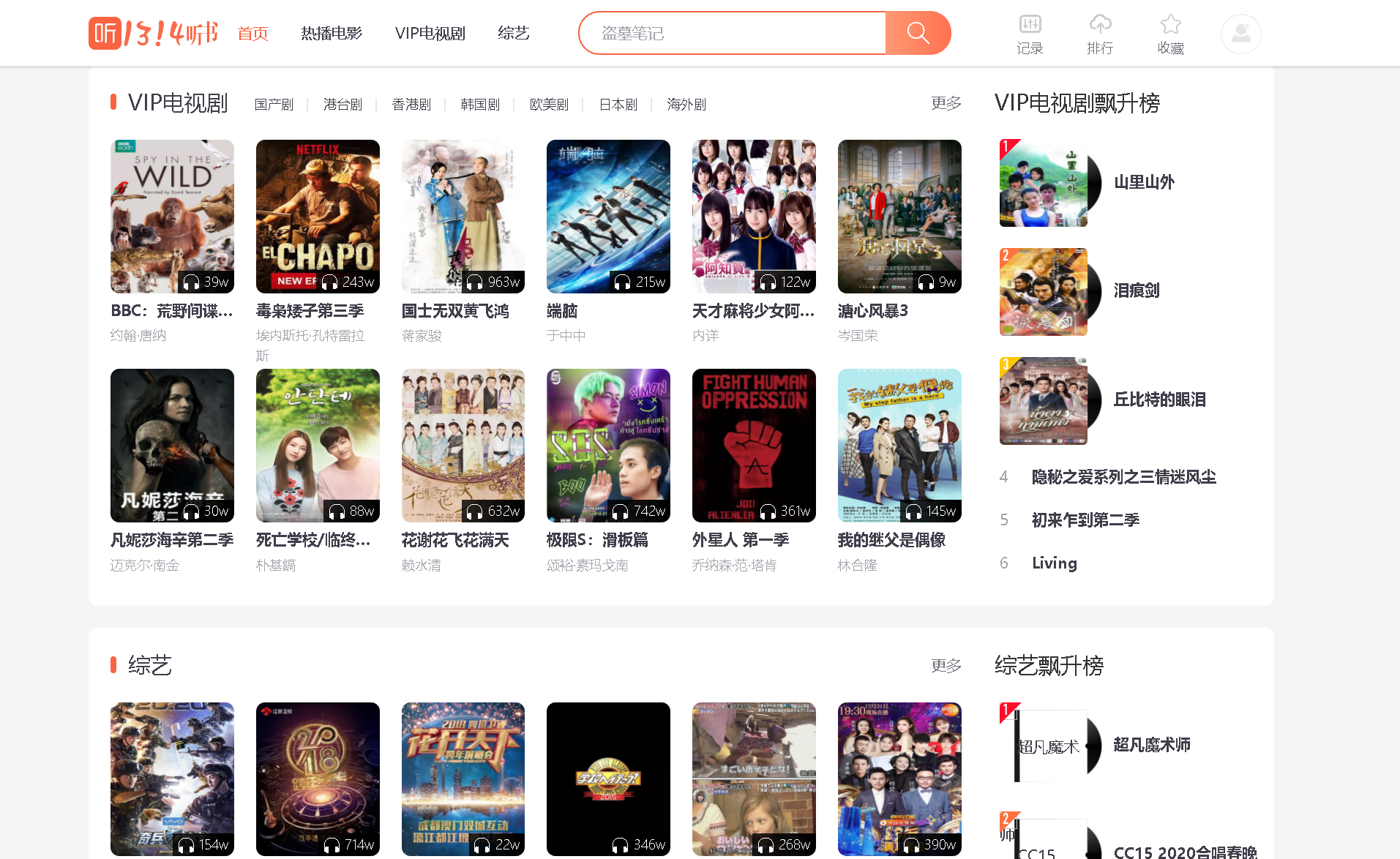Open the 记录 history icon
The width and height of the screenshot is (1400, 859).
coord(1030,34)
